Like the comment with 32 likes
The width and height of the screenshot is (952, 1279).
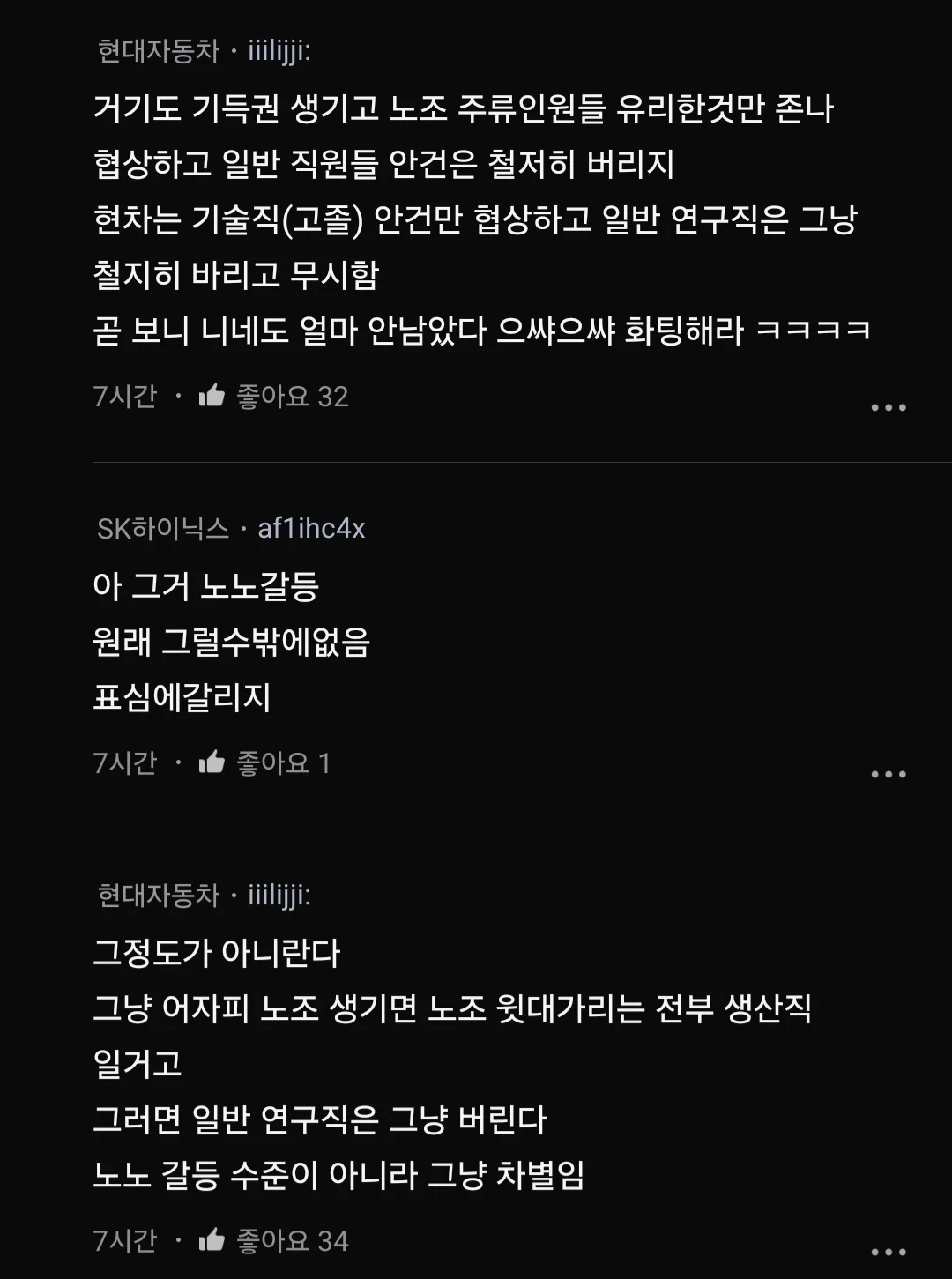coord(212,397)
